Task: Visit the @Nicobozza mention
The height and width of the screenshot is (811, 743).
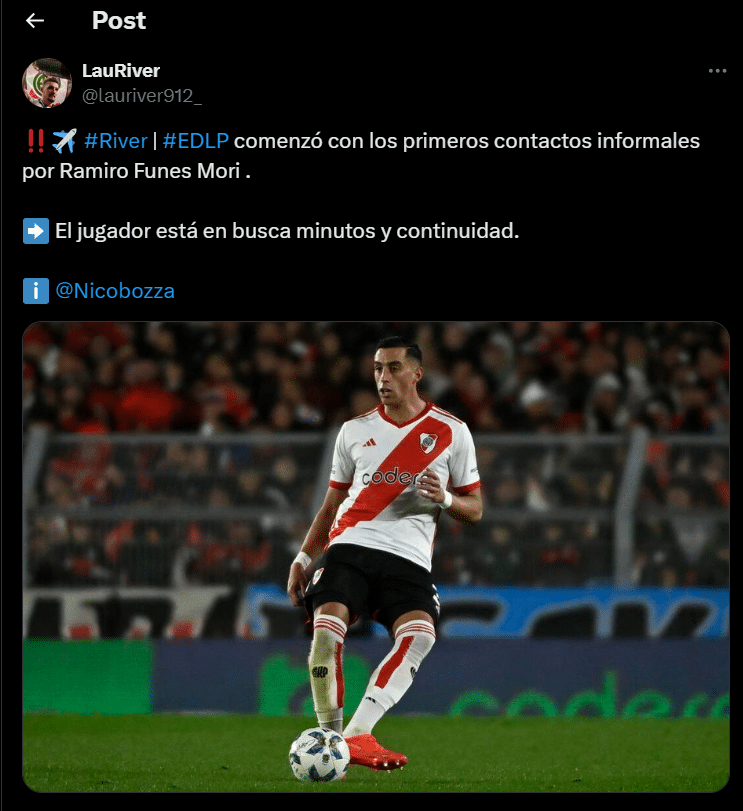Action: [x=115, y=291]
